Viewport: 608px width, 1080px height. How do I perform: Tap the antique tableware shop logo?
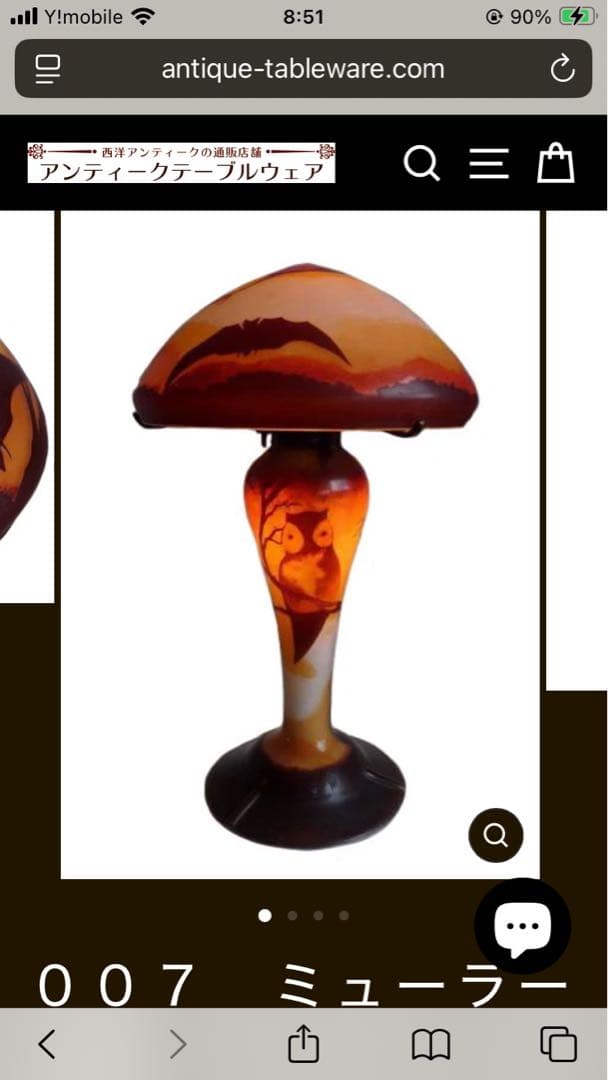click(181, 163)
